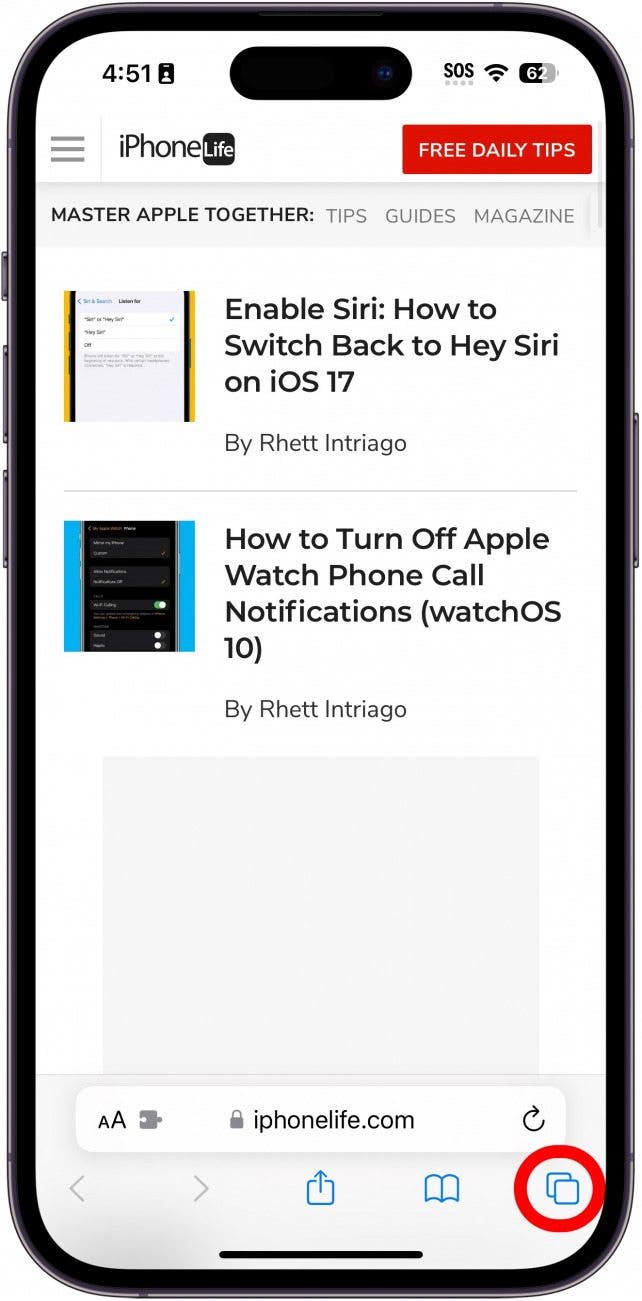
Task: Open the MAGAZINE section
Action: [524, 216]
